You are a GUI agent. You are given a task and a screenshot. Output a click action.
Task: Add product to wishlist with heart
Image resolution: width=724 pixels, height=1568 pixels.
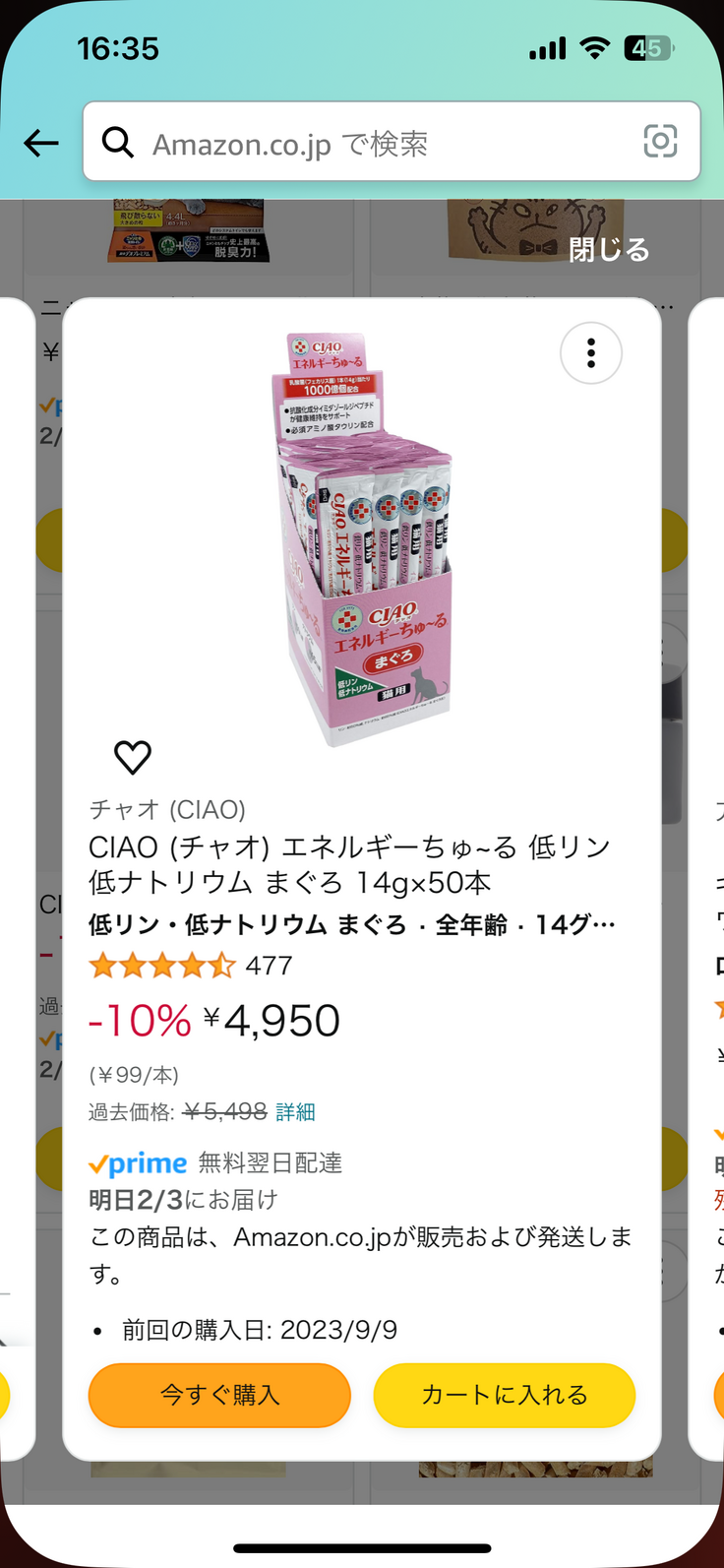[133, 757]
